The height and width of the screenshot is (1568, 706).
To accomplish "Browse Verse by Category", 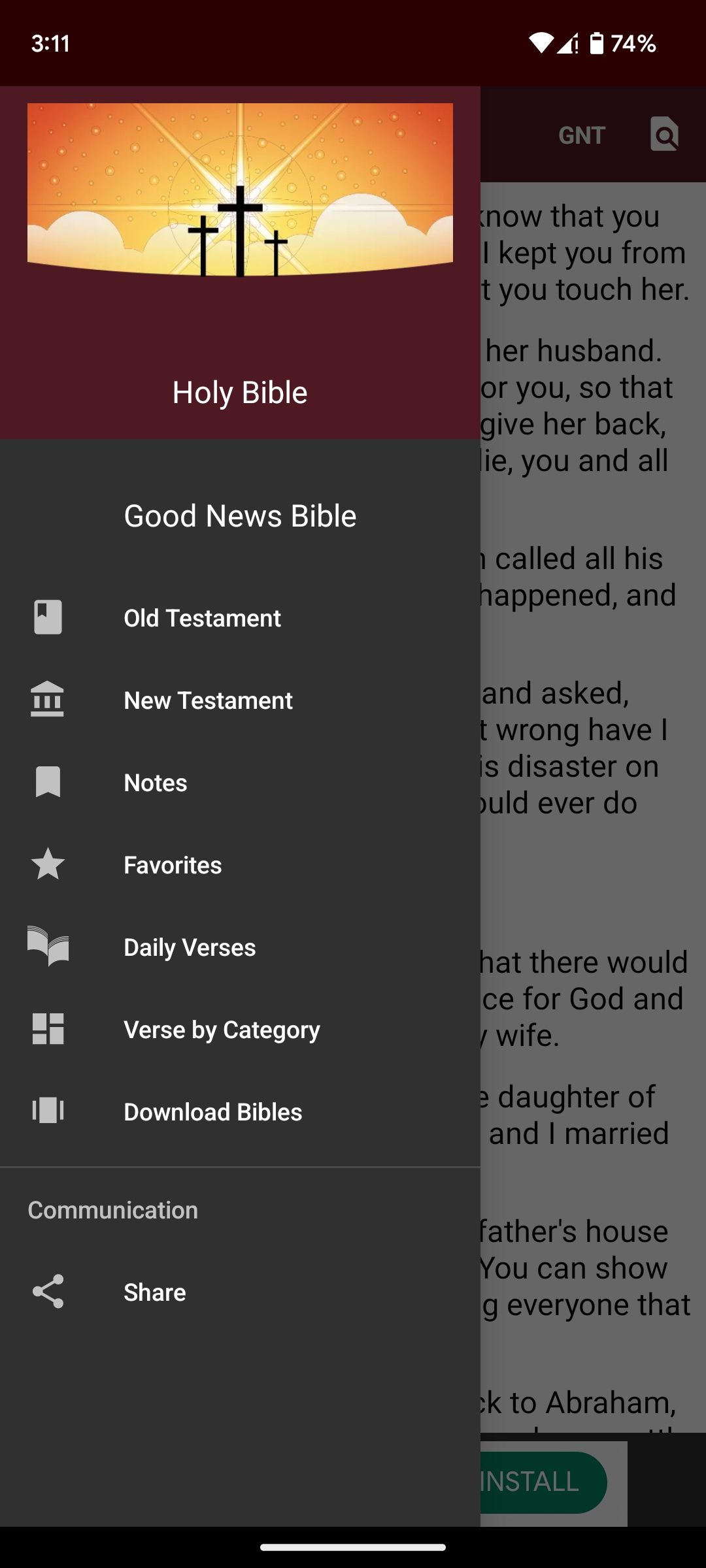I will 222,1030.
